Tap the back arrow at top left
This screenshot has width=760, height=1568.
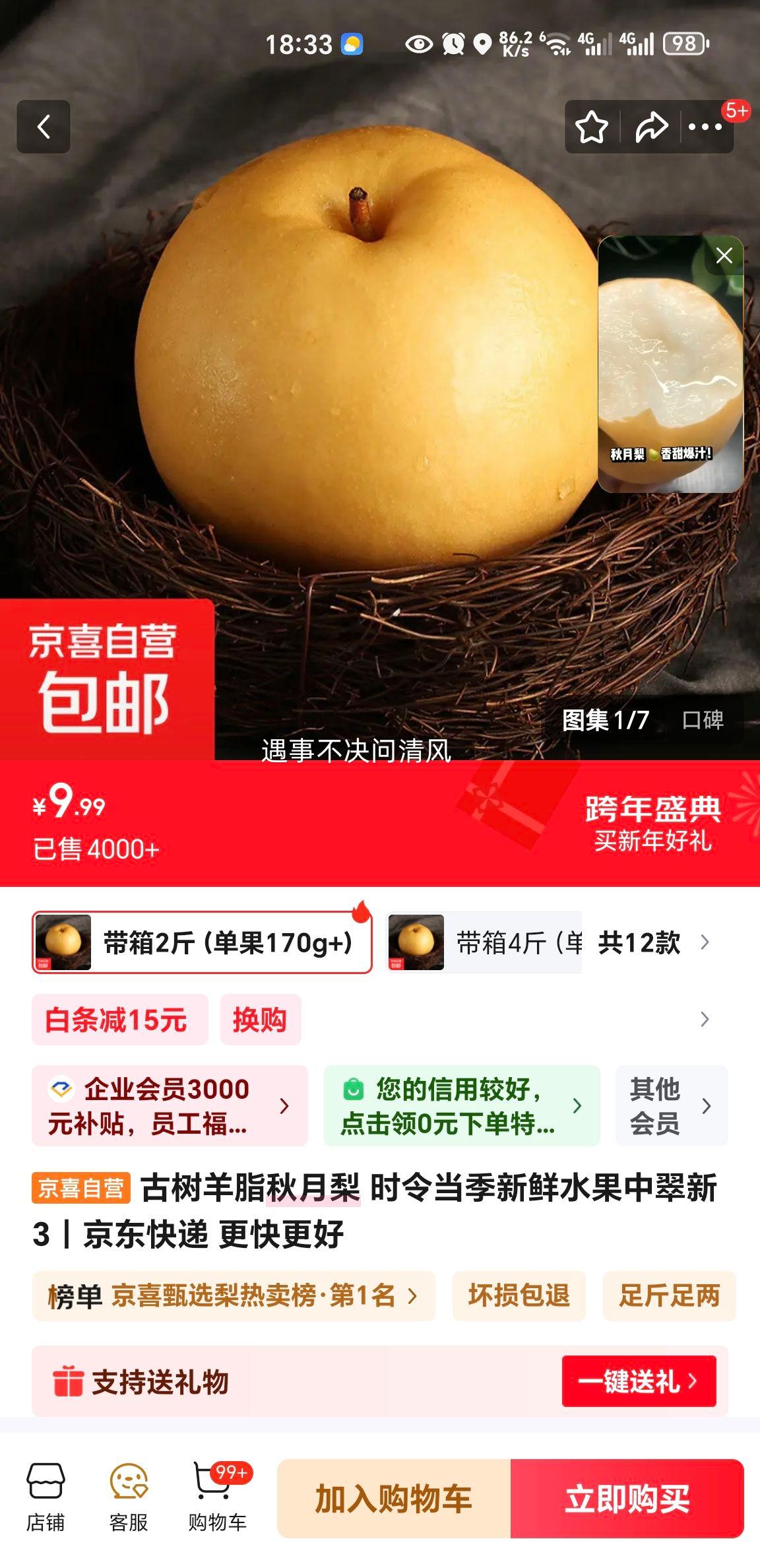pos(44,127)
